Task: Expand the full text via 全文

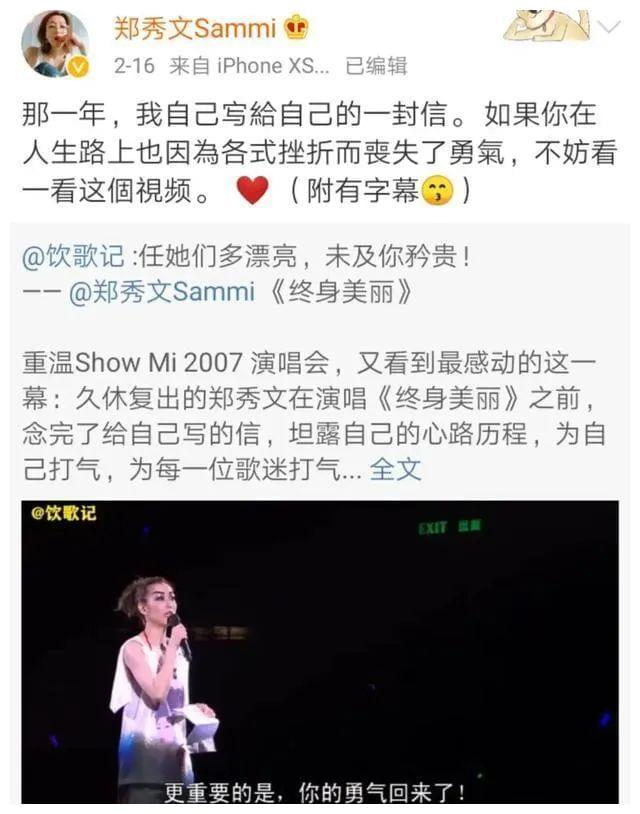Action: click(397, 468)
